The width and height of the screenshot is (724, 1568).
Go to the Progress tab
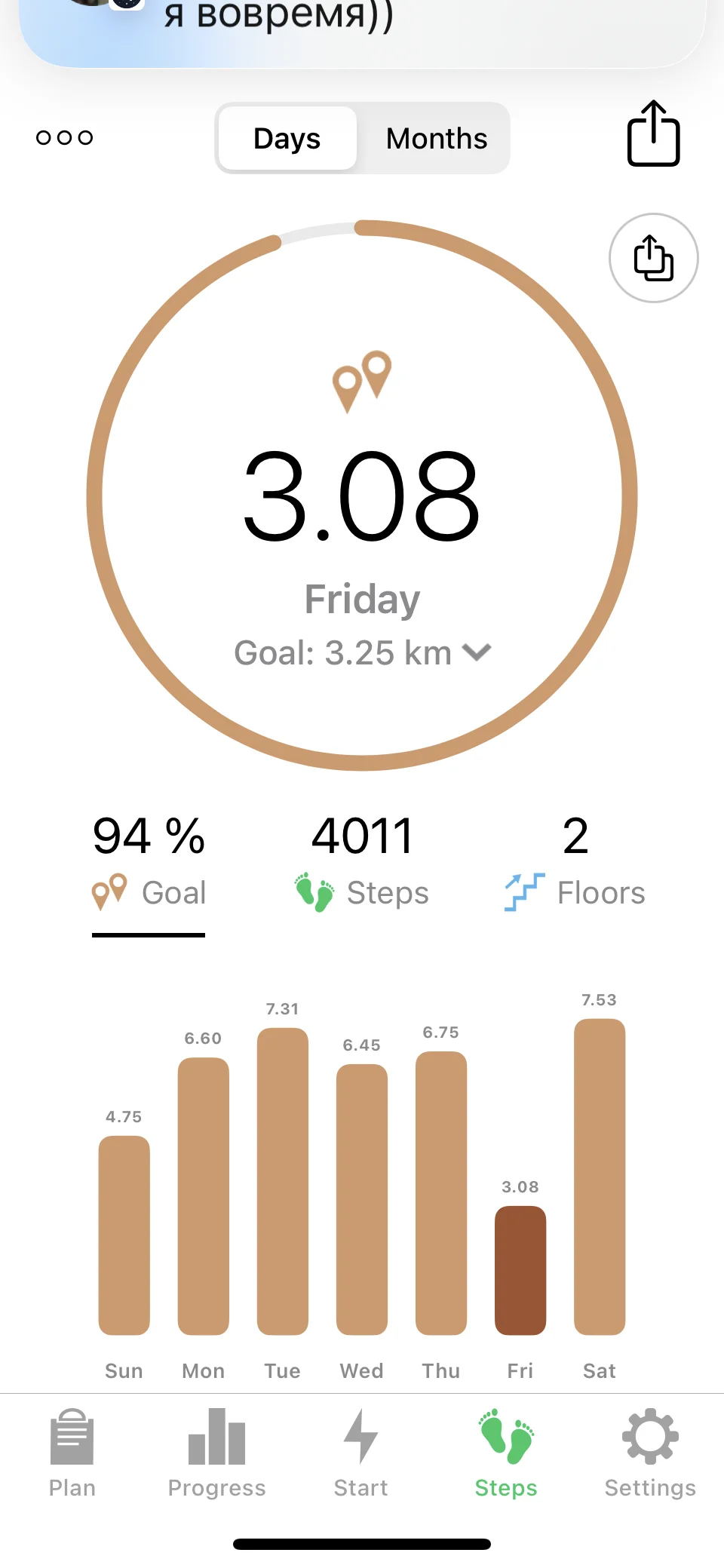point(216,1453)
